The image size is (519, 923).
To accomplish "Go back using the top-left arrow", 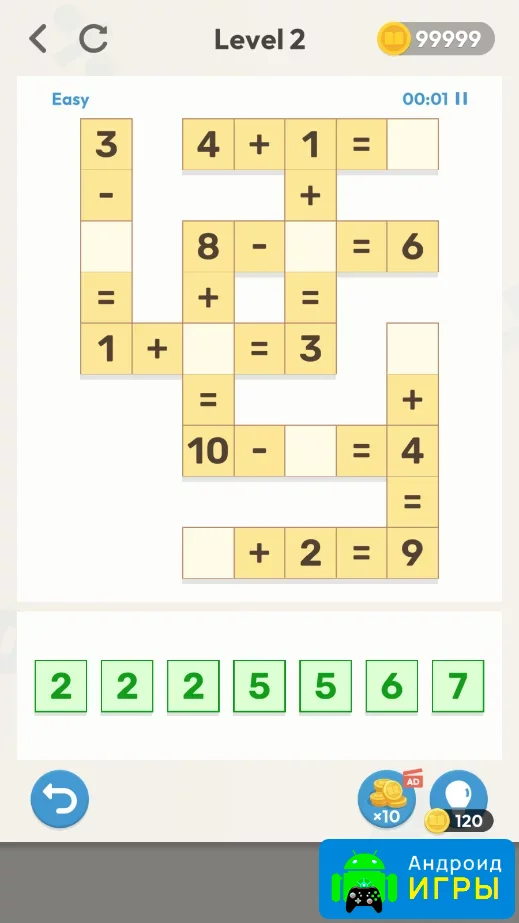I will (x=38, y=39).
